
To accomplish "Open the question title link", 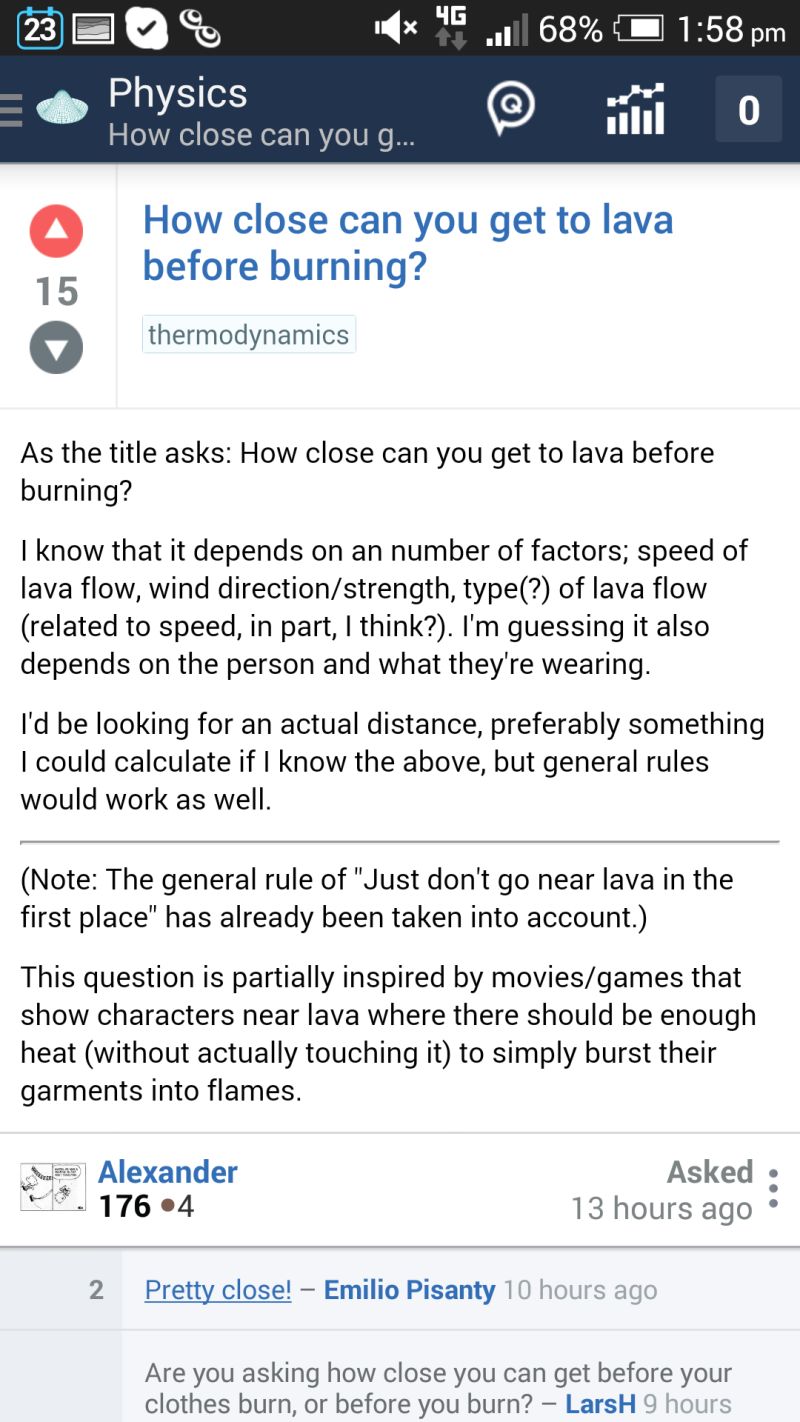I will point(408,242).
